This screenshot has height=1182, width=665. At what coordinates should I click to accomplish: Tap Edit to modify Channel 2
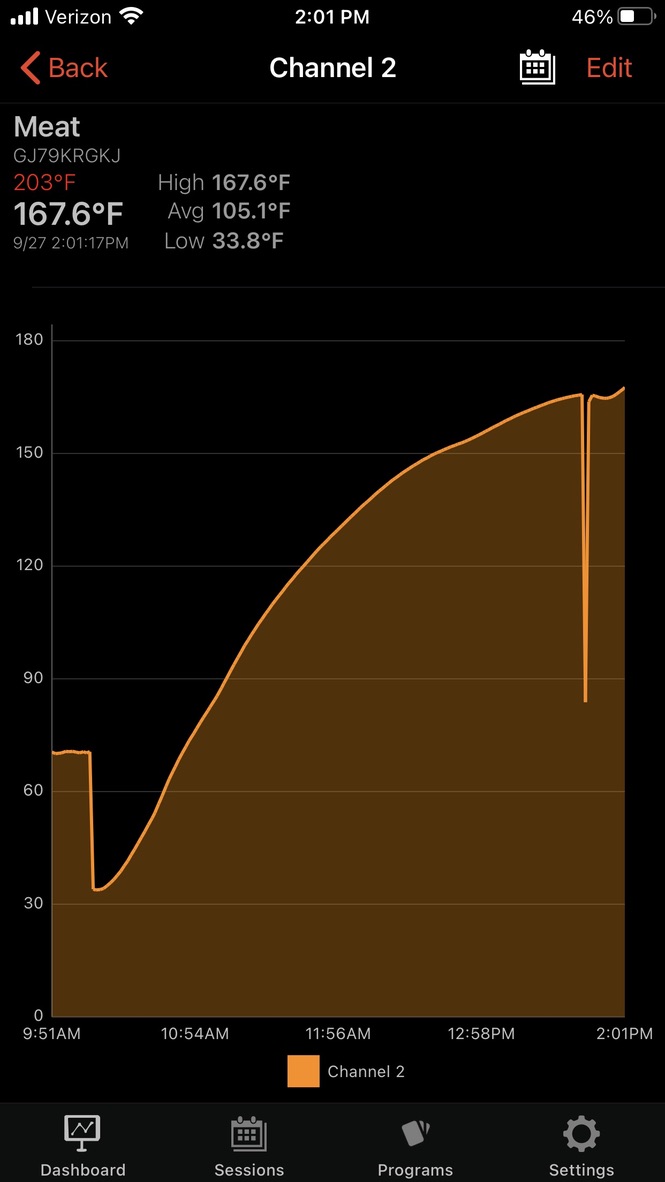click(x=609, y=68)
